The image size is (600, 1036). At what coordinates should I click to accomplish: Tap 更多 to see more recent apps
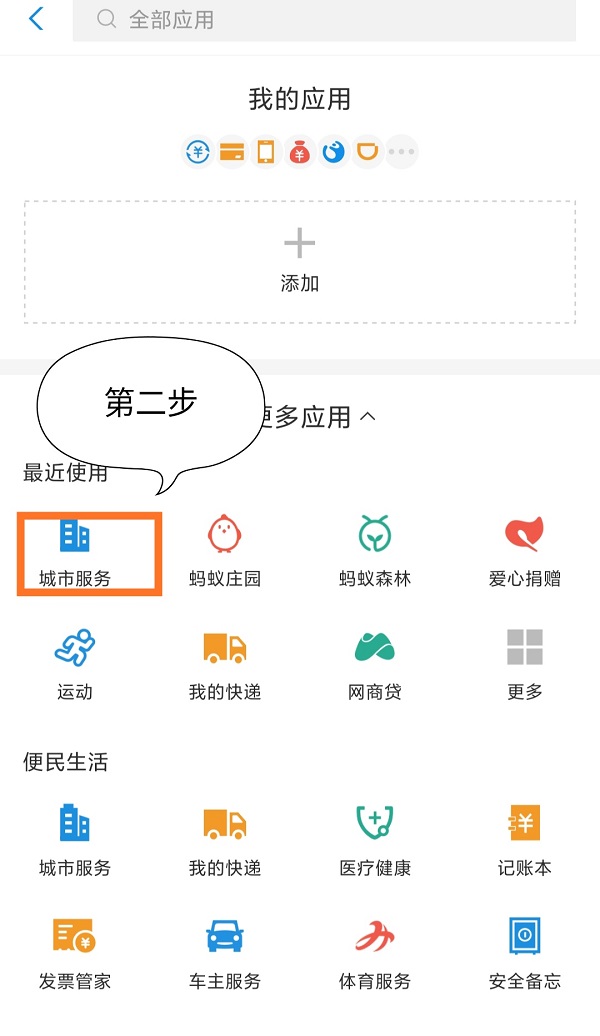[x=524, y=664]
